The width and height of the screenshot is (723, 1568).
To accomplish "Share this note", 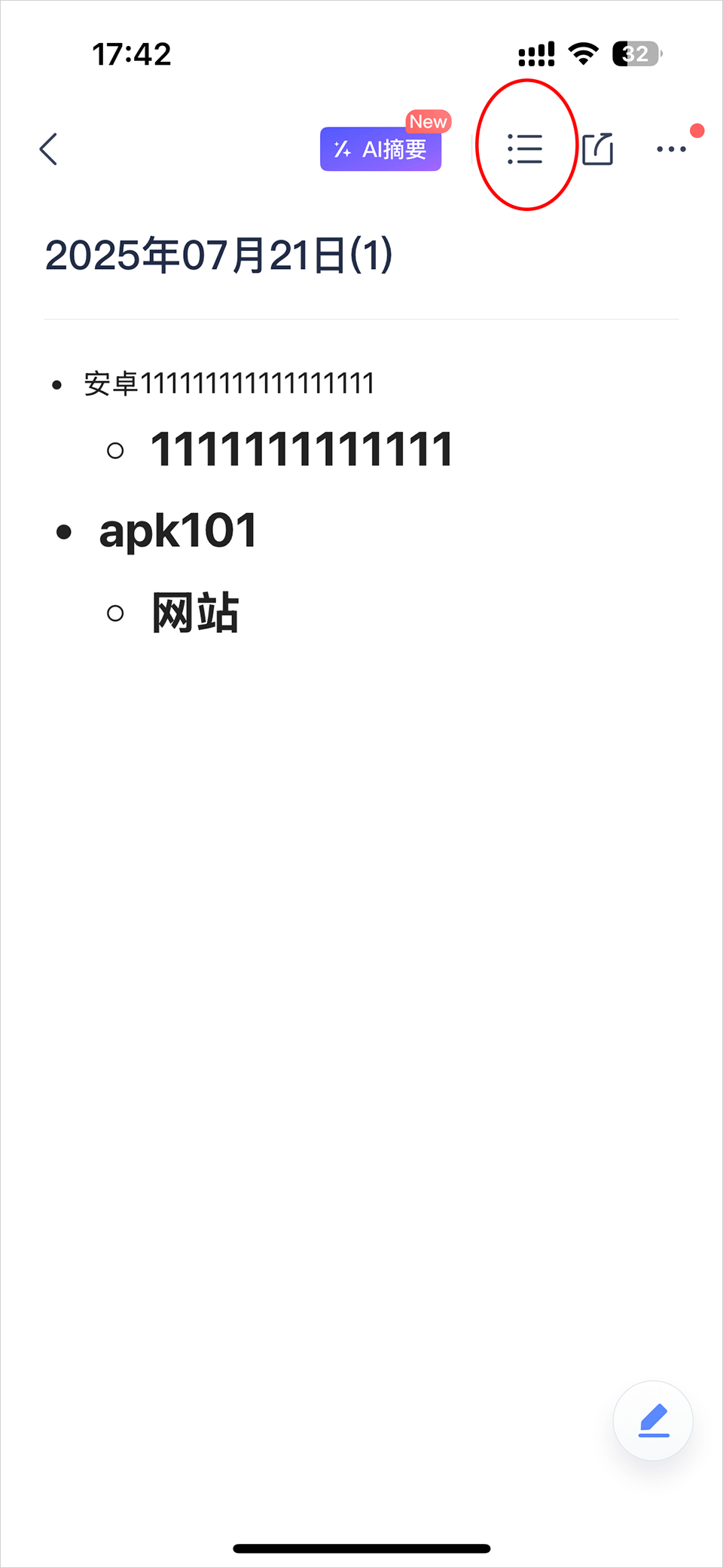I will [x=598, y=149].
